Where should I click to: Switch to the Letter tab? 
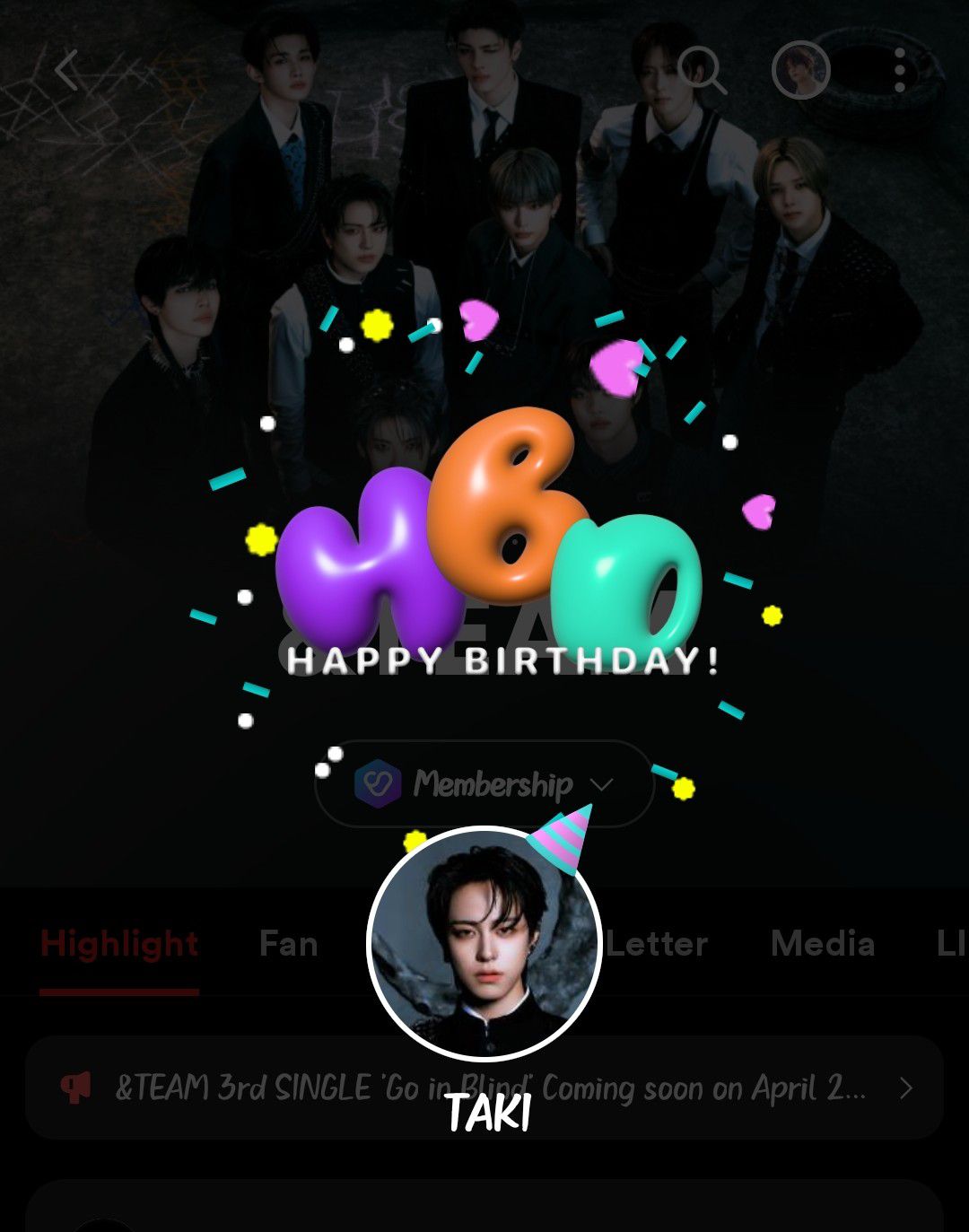(x=658, y=945)
